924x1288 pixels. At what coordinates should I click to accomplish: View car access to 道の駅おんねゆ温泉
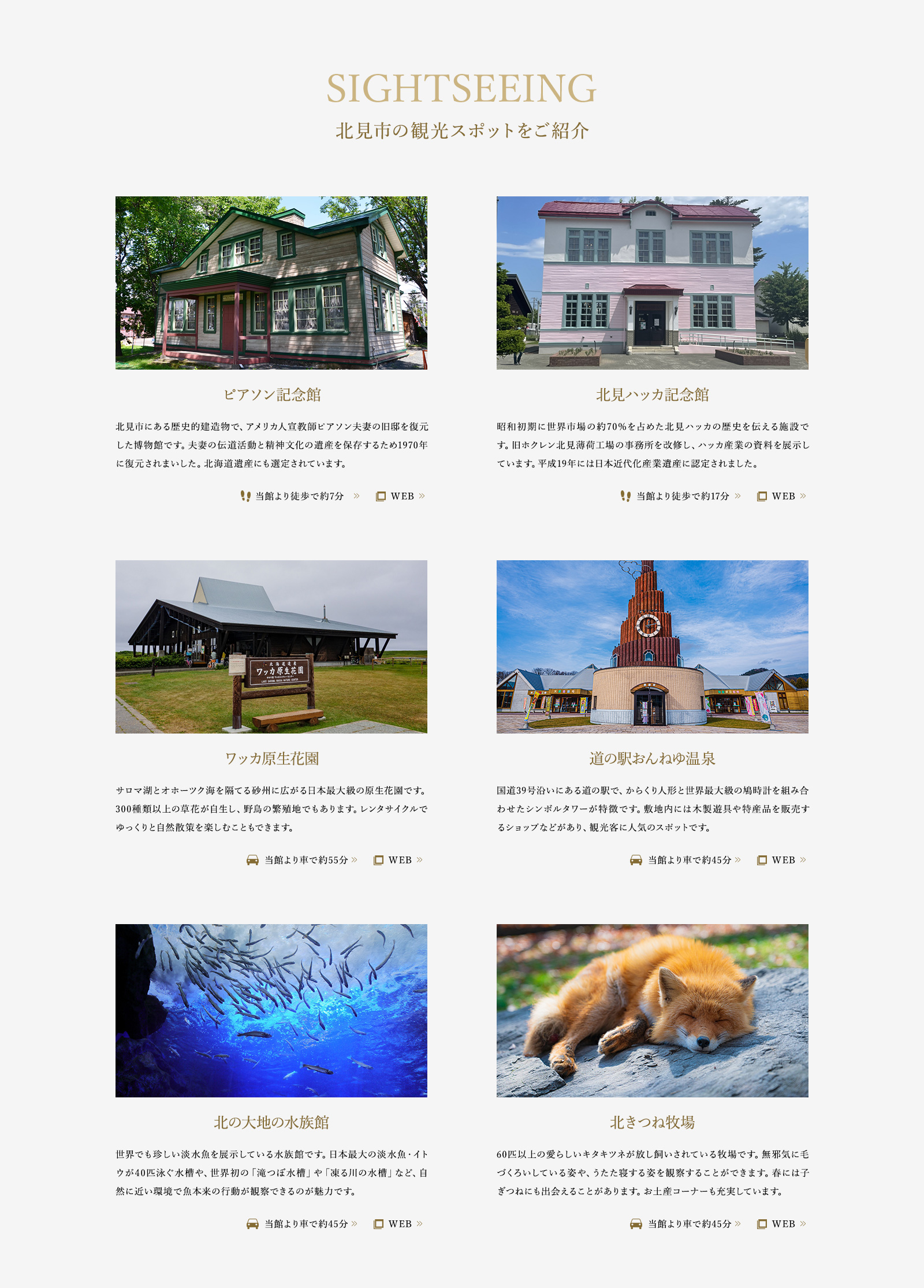tap(685, 860)
